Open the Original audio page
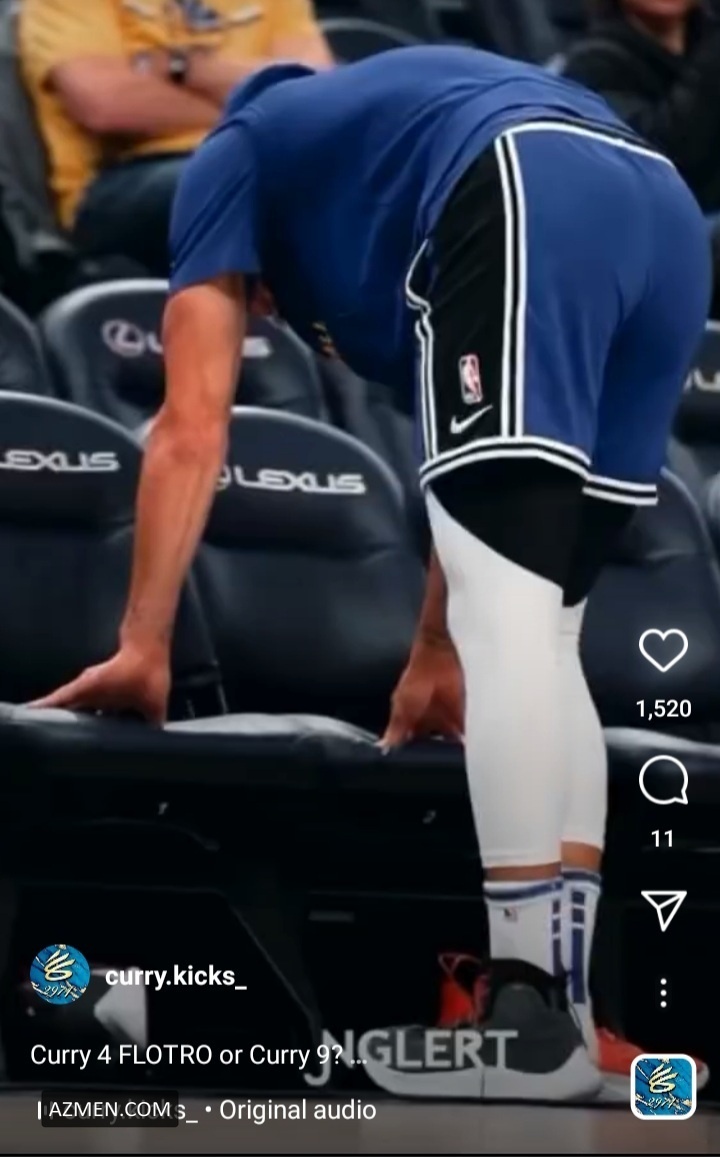 click(297, 1110)
